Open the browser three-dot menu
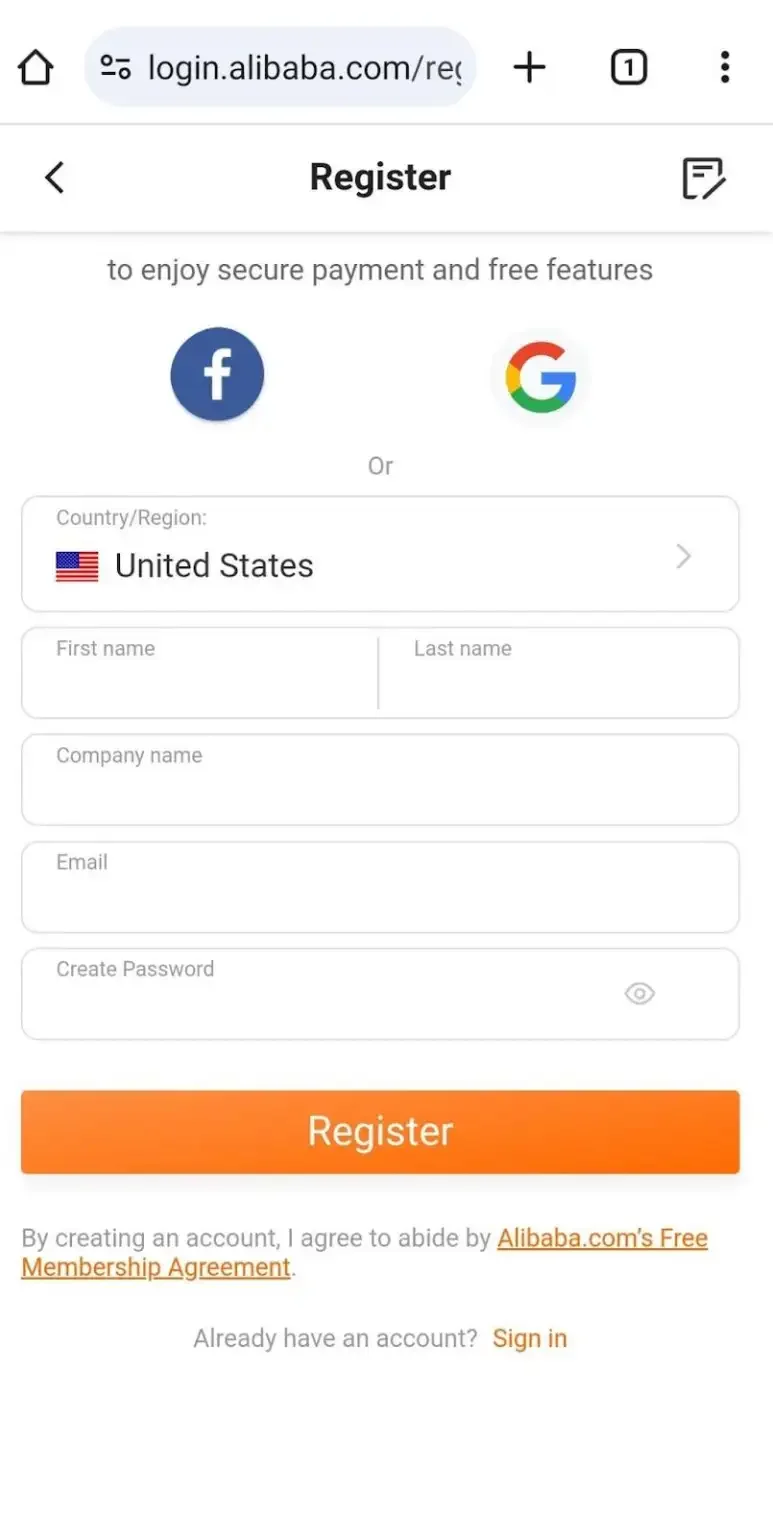This screenshot has width=773, height=1536. point(725,67)
